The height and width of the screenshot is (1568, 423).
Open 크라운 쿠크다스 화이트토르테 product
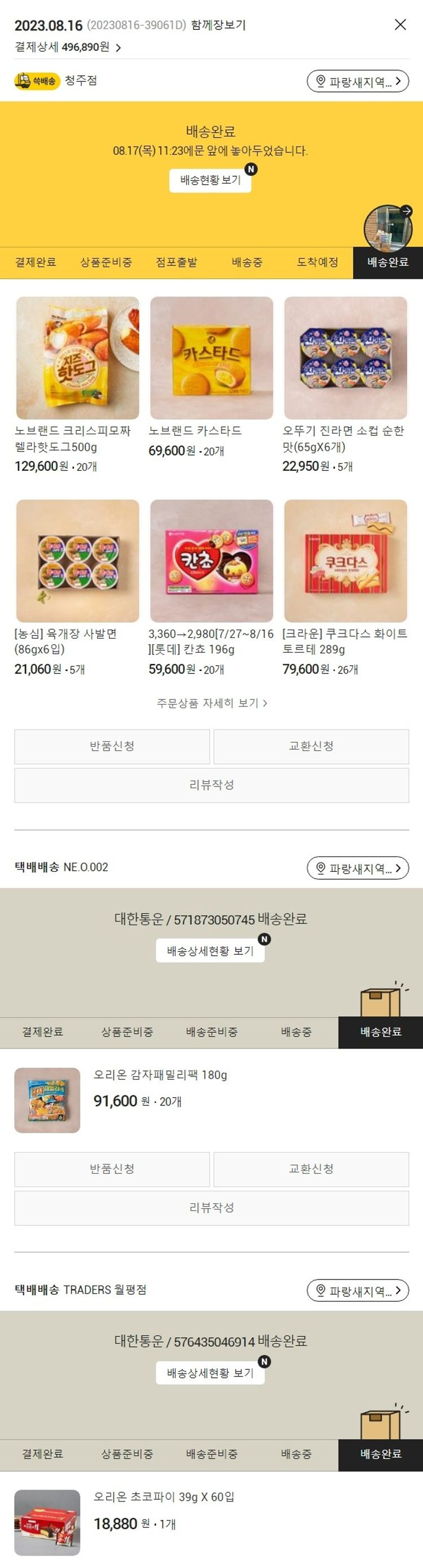(345, 561)
